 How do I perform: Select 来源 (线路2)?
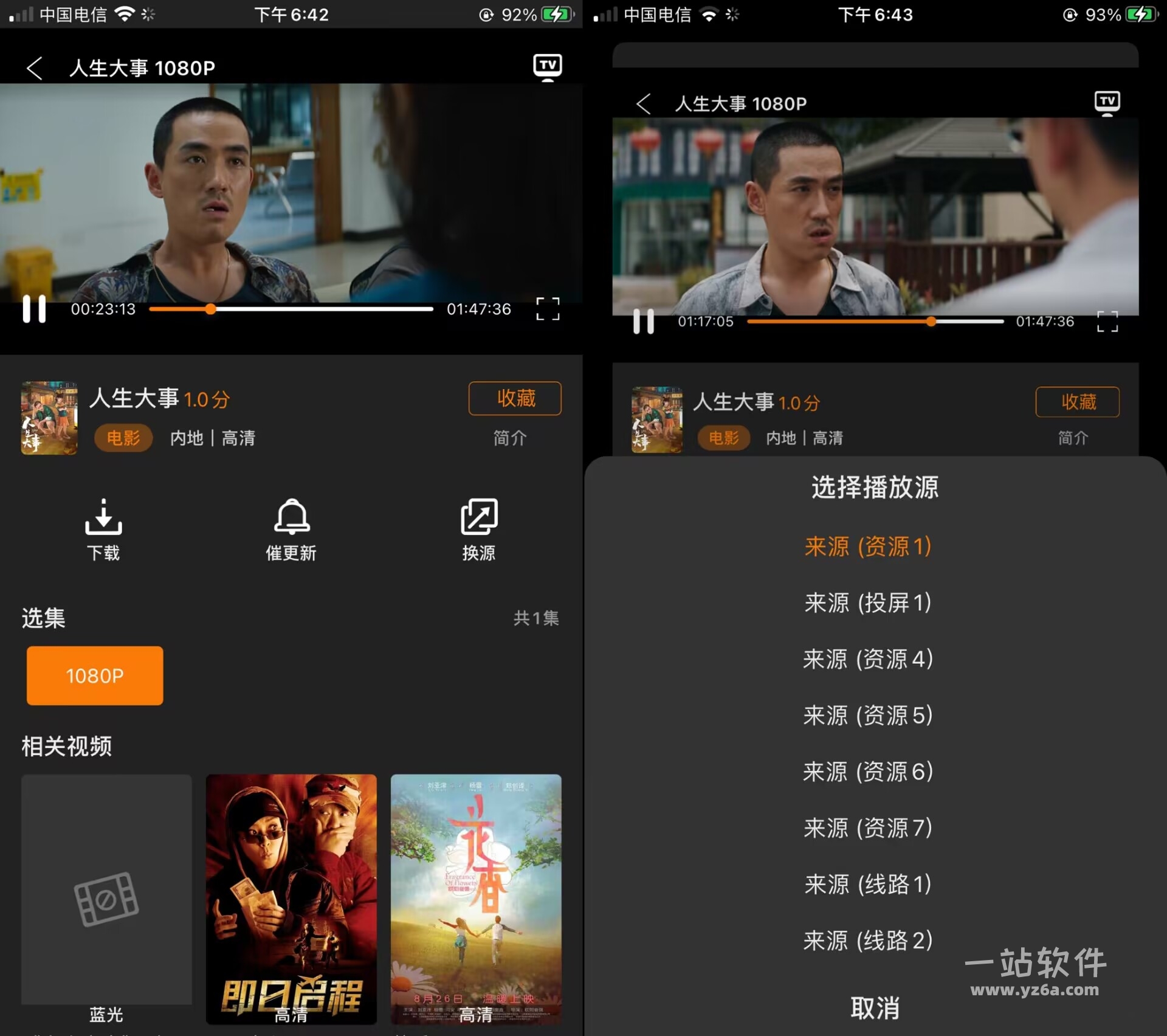coord(868,941)
